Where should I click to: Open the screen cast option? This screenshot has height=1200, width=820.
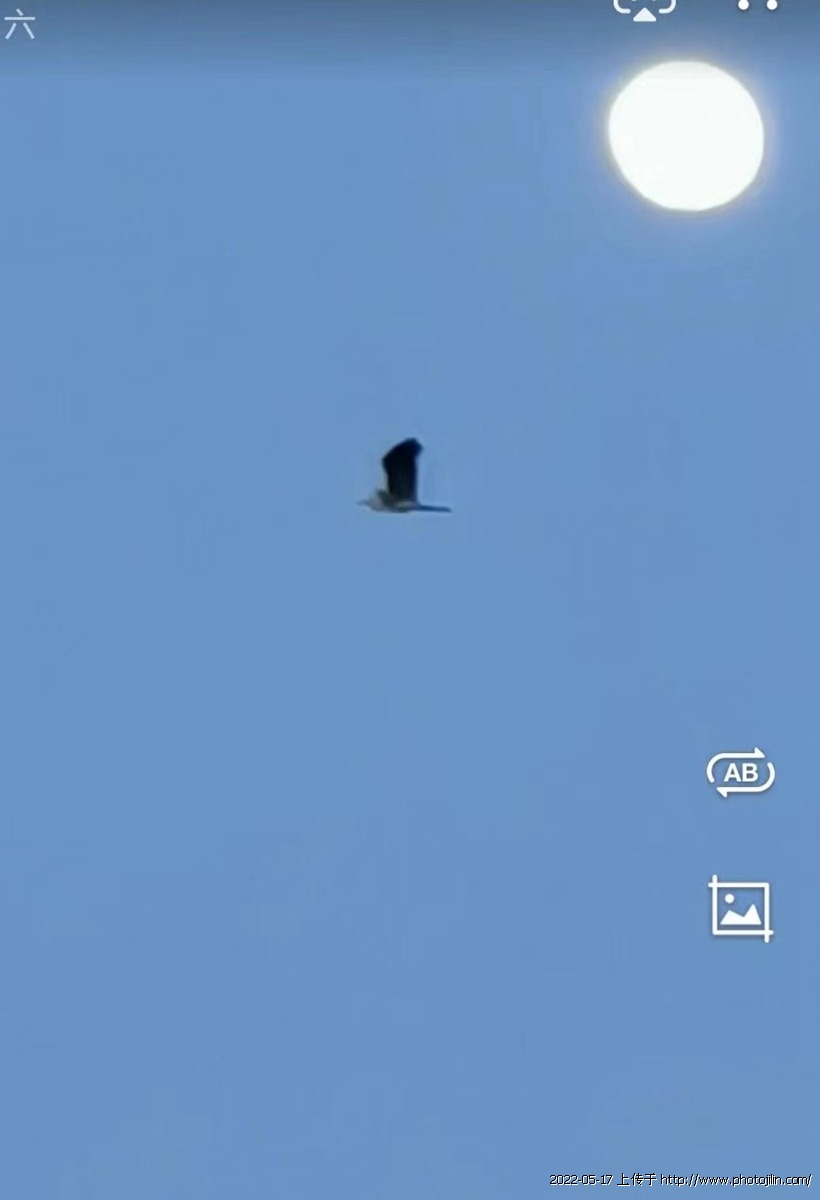(645, 8)
